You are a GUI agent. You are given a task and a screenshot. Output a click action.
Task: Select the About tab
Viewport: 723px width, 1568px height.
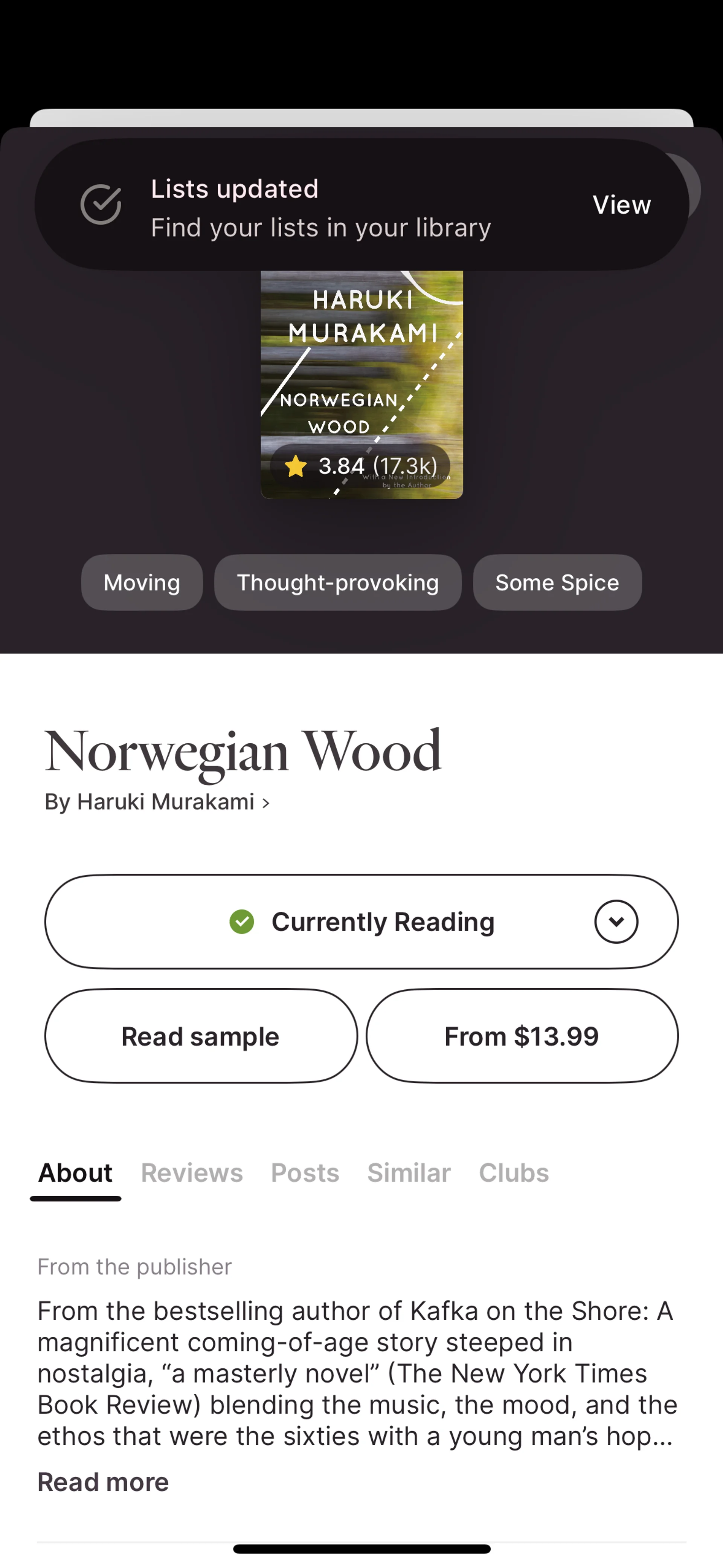tap(75, 1173)
